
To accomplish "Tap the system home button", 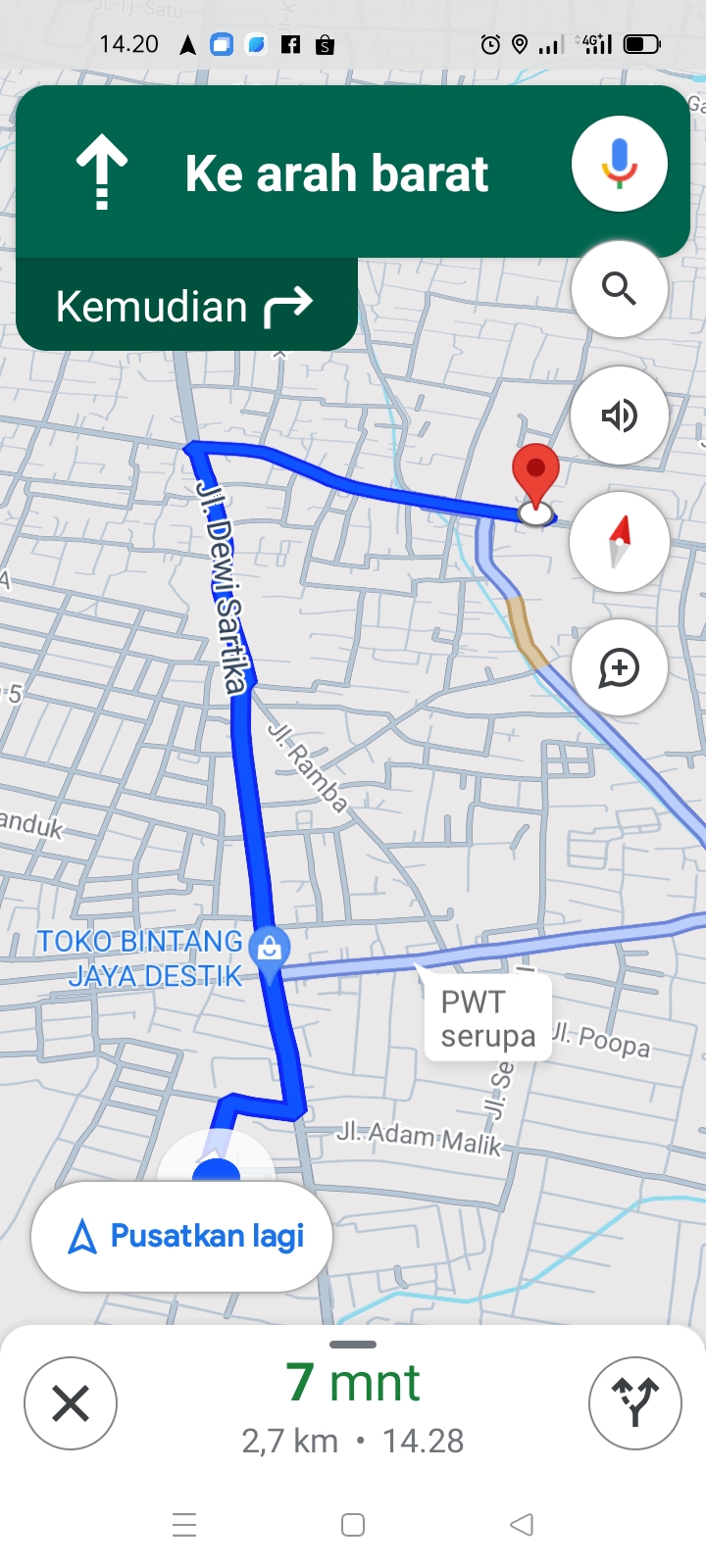I will click(353, 1525).
